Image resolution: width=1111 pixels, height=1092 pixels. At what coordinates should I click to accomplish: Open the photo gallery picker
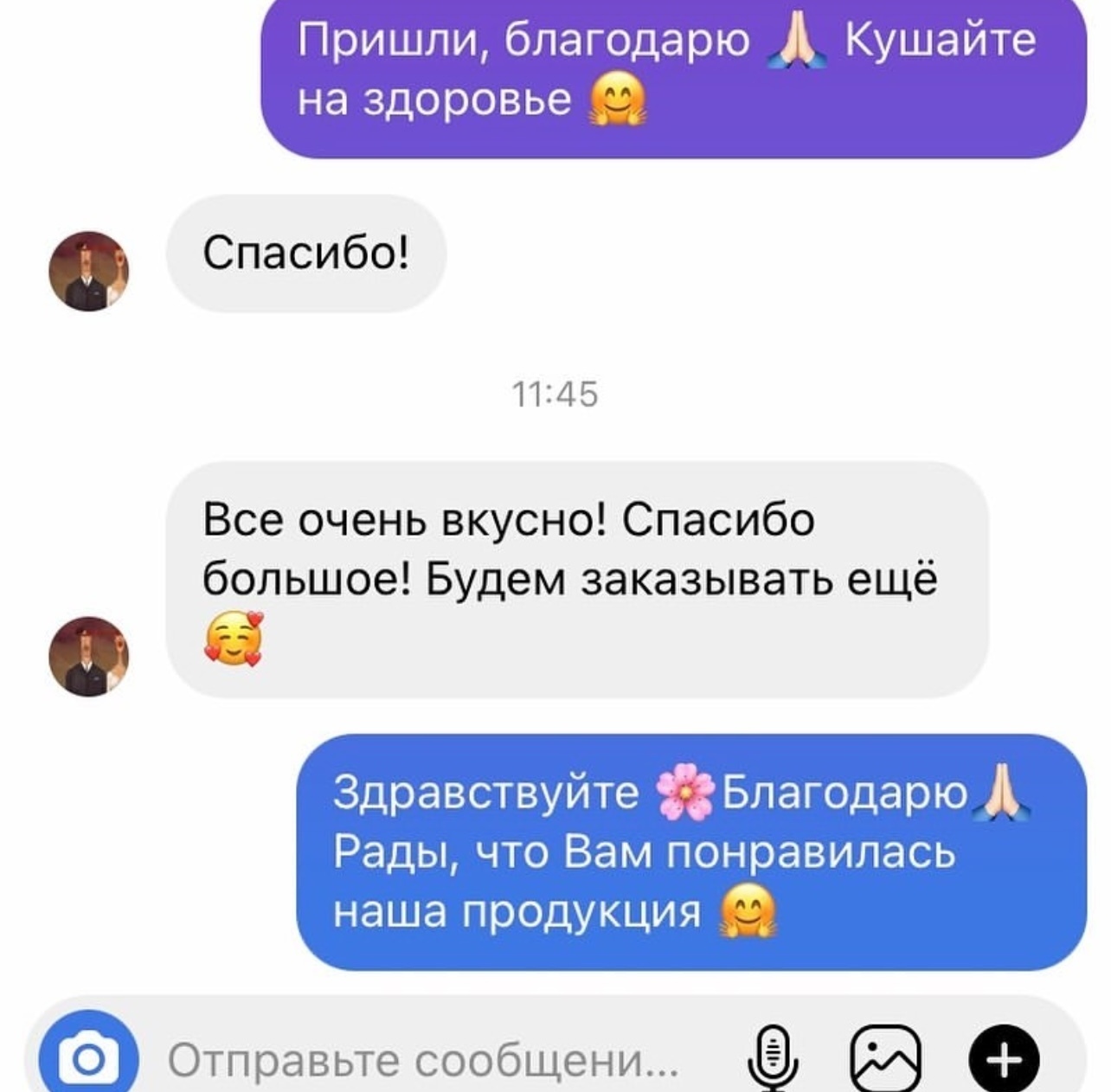pyautogui.click(x=886, y=1057)
